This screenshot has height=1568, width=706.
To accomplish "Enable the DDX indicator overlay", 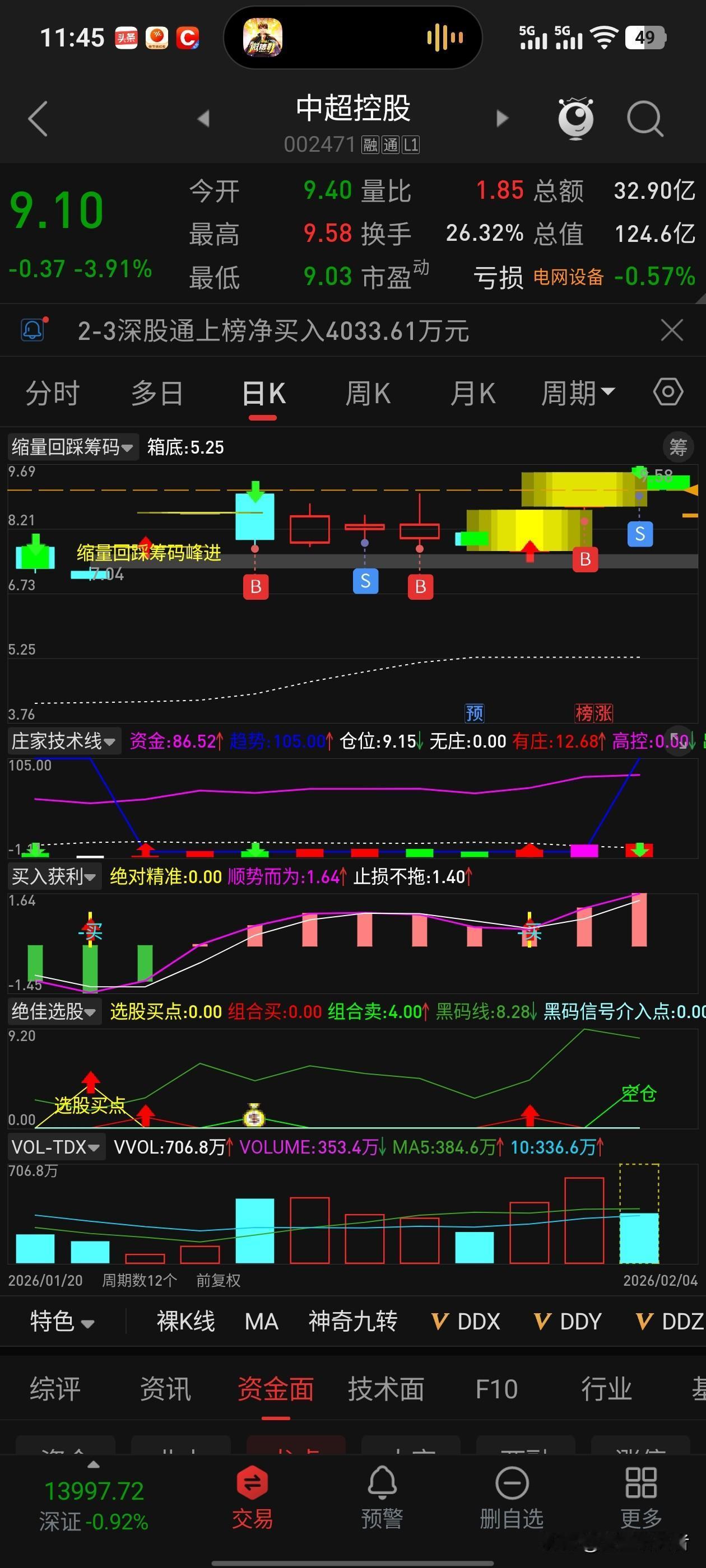I will (466, 1322).
